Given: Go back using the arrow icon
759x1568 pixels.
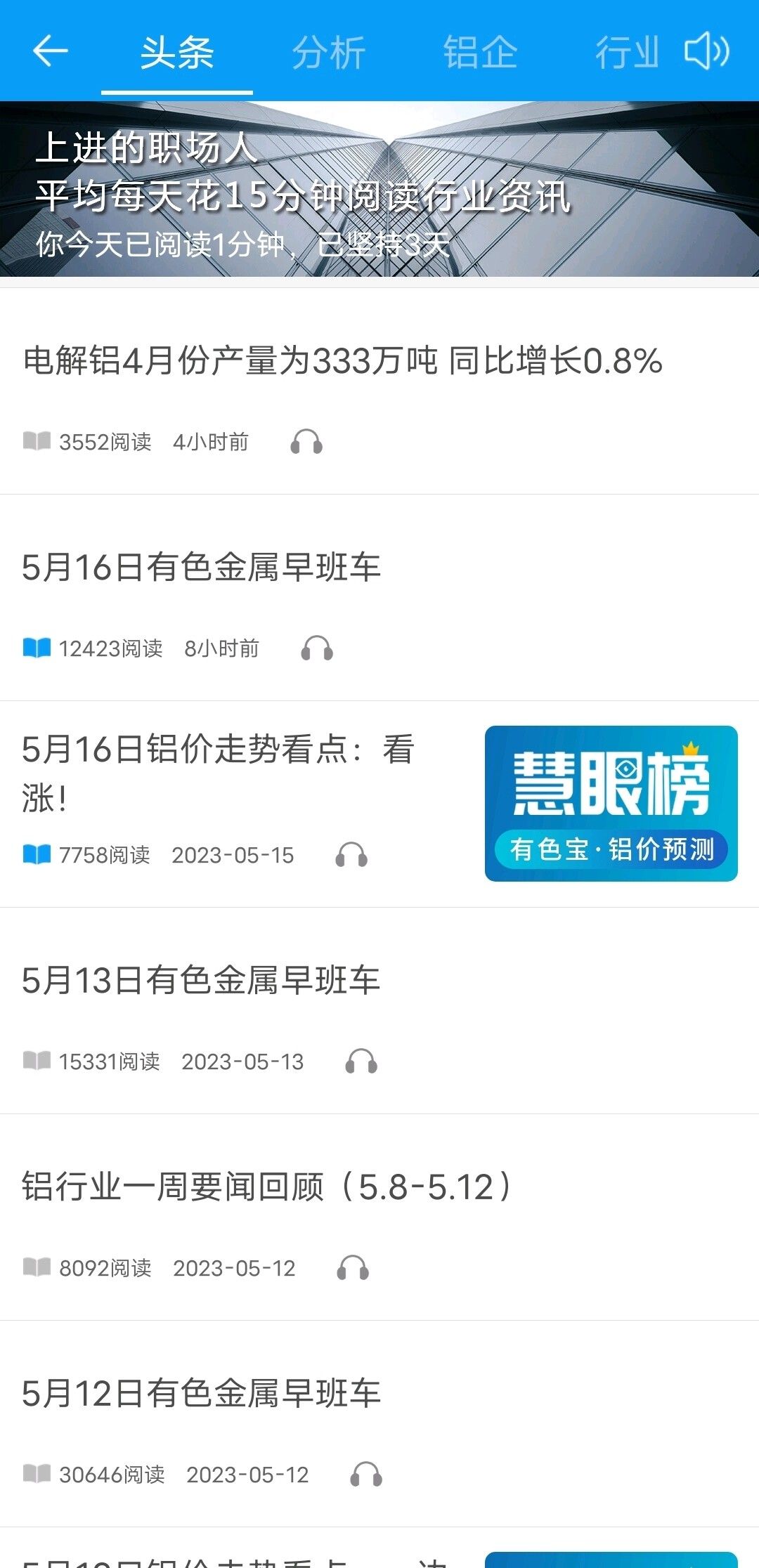Looking at the screenshot, I should (51, 51).
